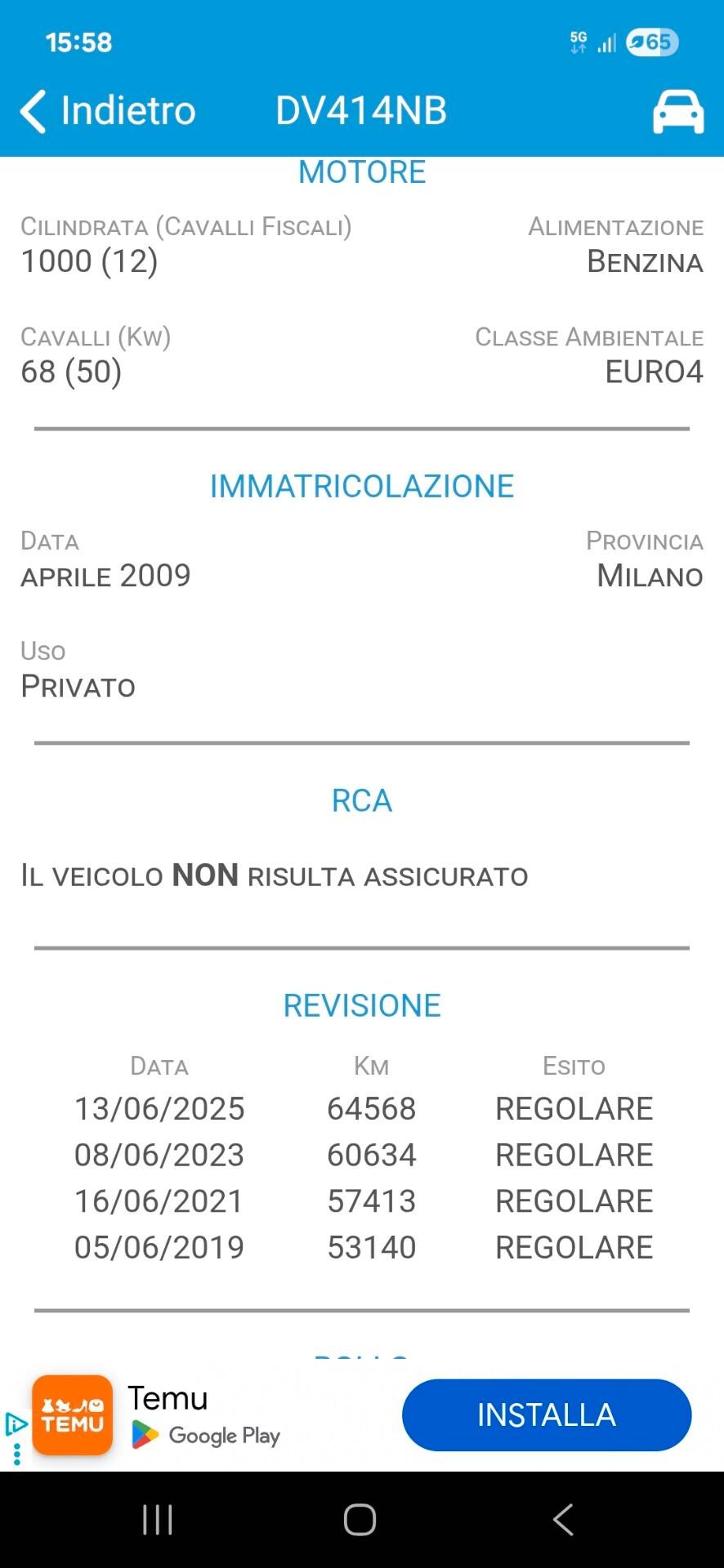Image resolution: width=724 pixels, height=1568 pixels.
Task: Go back with the Indietro button
Action: point(108,111)
